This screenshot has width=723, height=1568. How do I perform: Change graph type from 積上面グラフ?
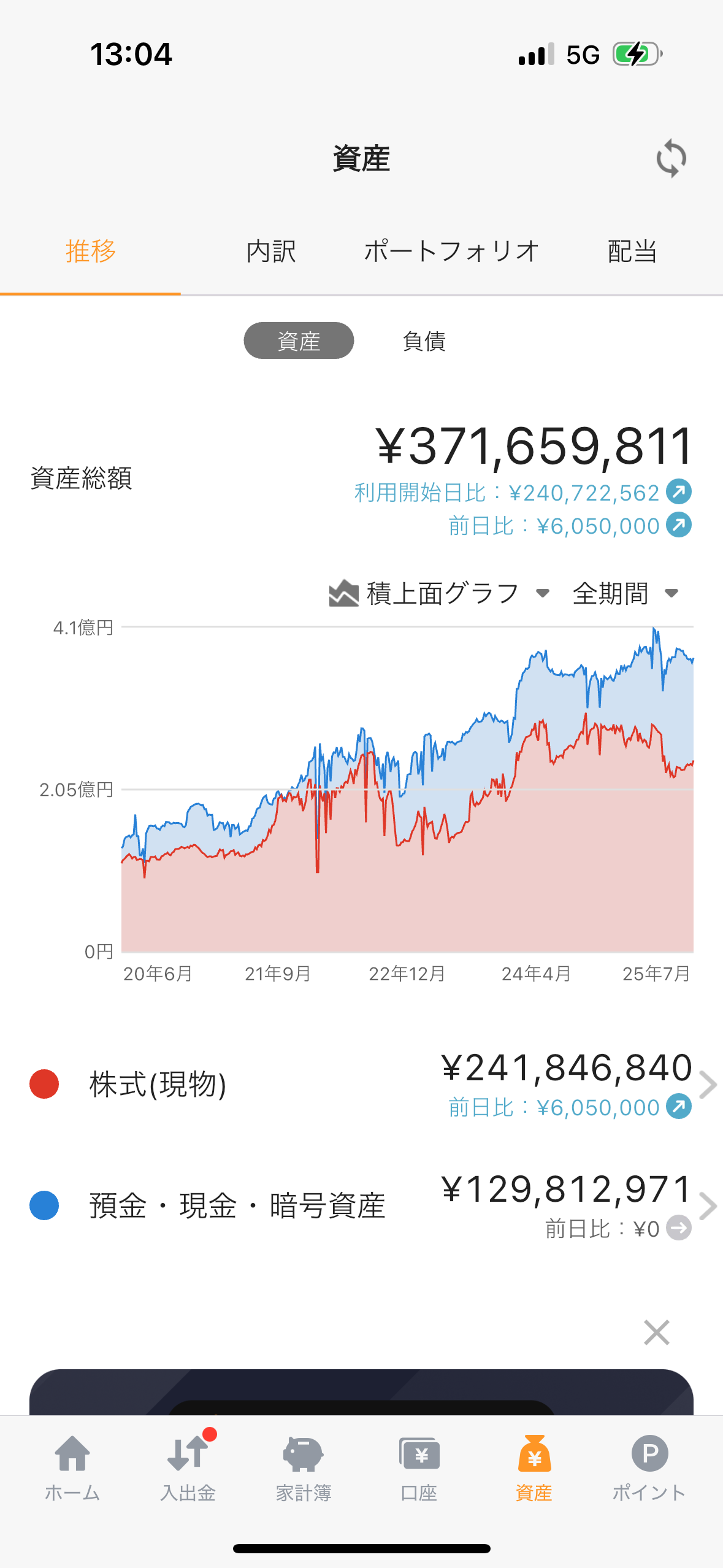(x=440, y=593)
